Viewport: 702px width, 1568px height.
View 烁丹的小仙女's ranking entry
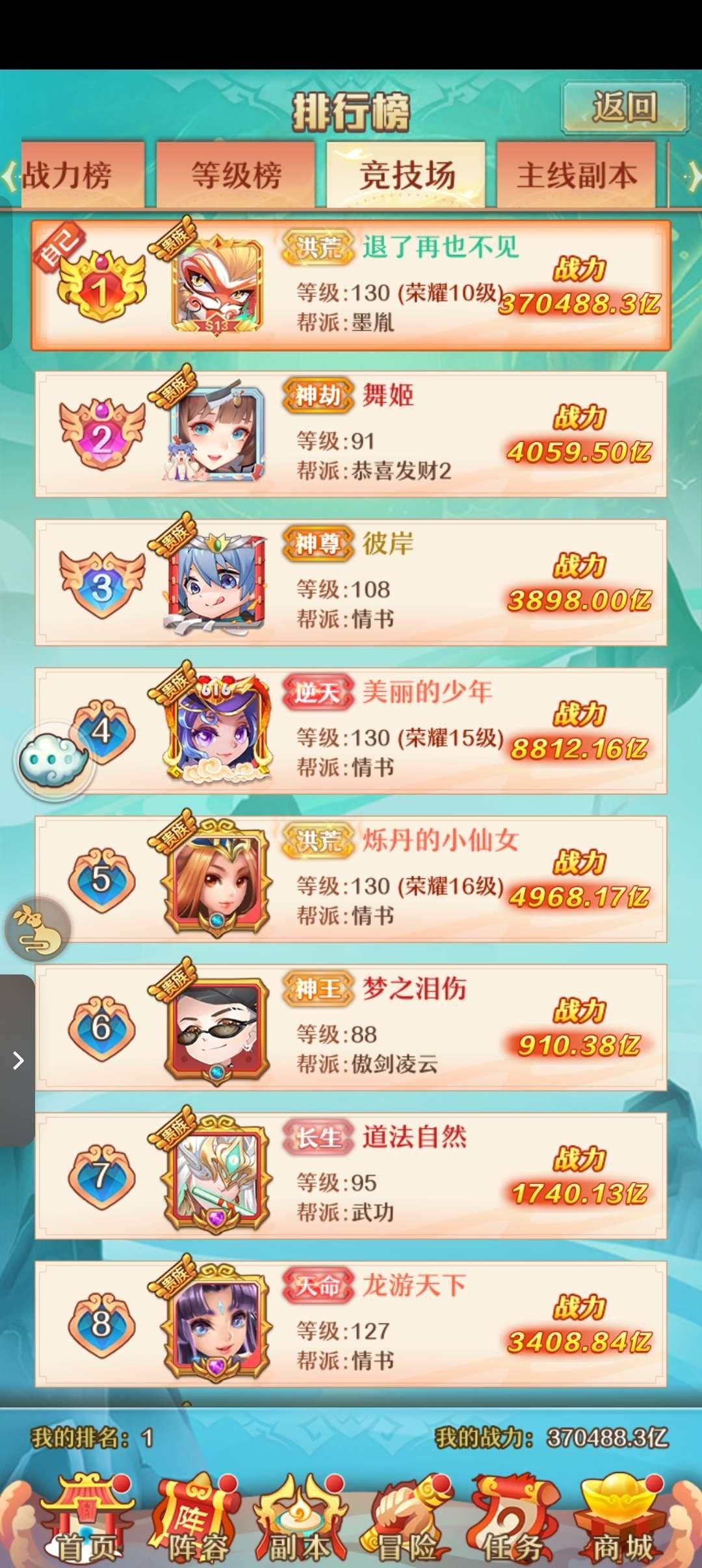[x=351, y=879]
